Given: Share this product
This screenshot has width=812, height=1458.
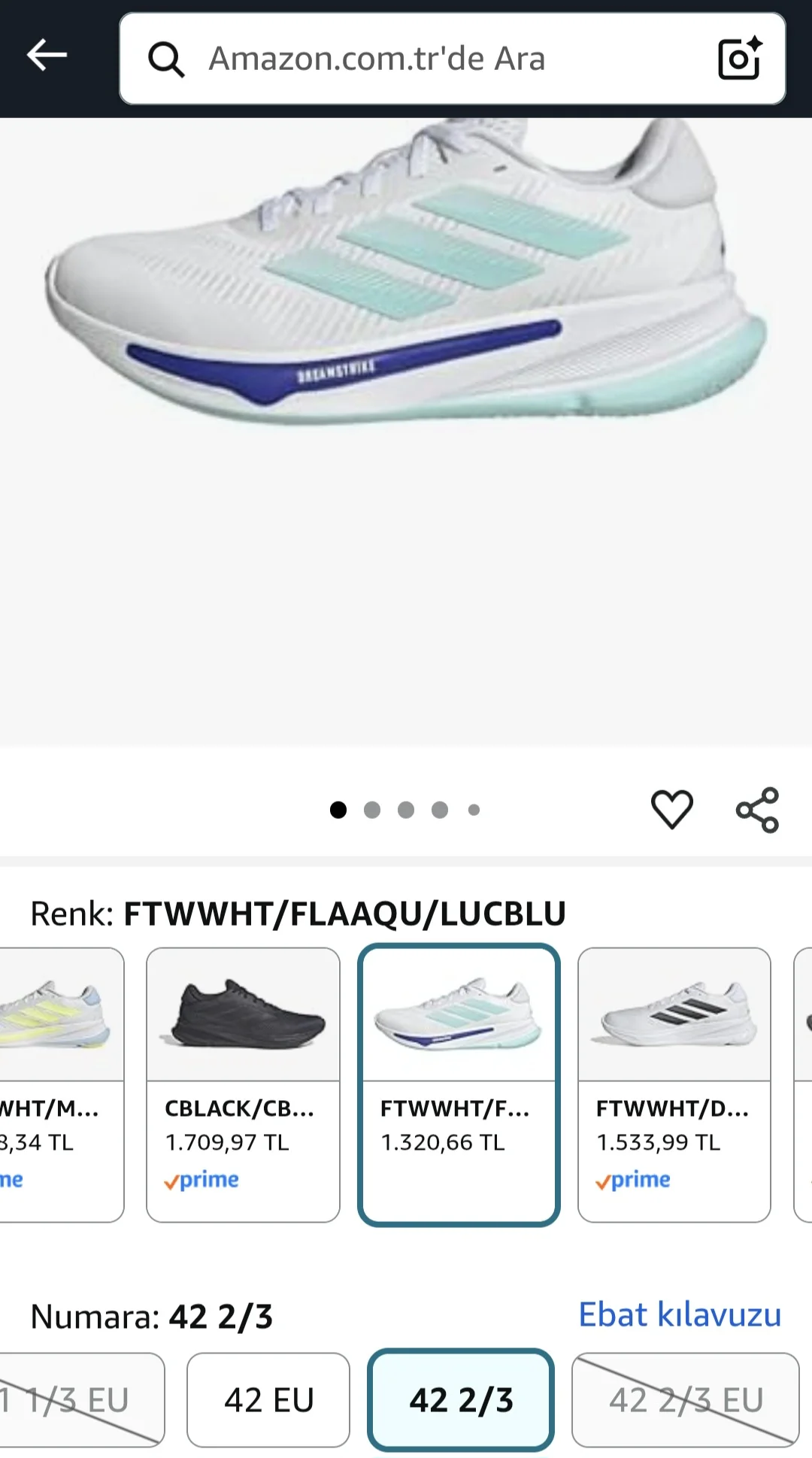Looking at the screenshot, I should click(x=757, y=810).
